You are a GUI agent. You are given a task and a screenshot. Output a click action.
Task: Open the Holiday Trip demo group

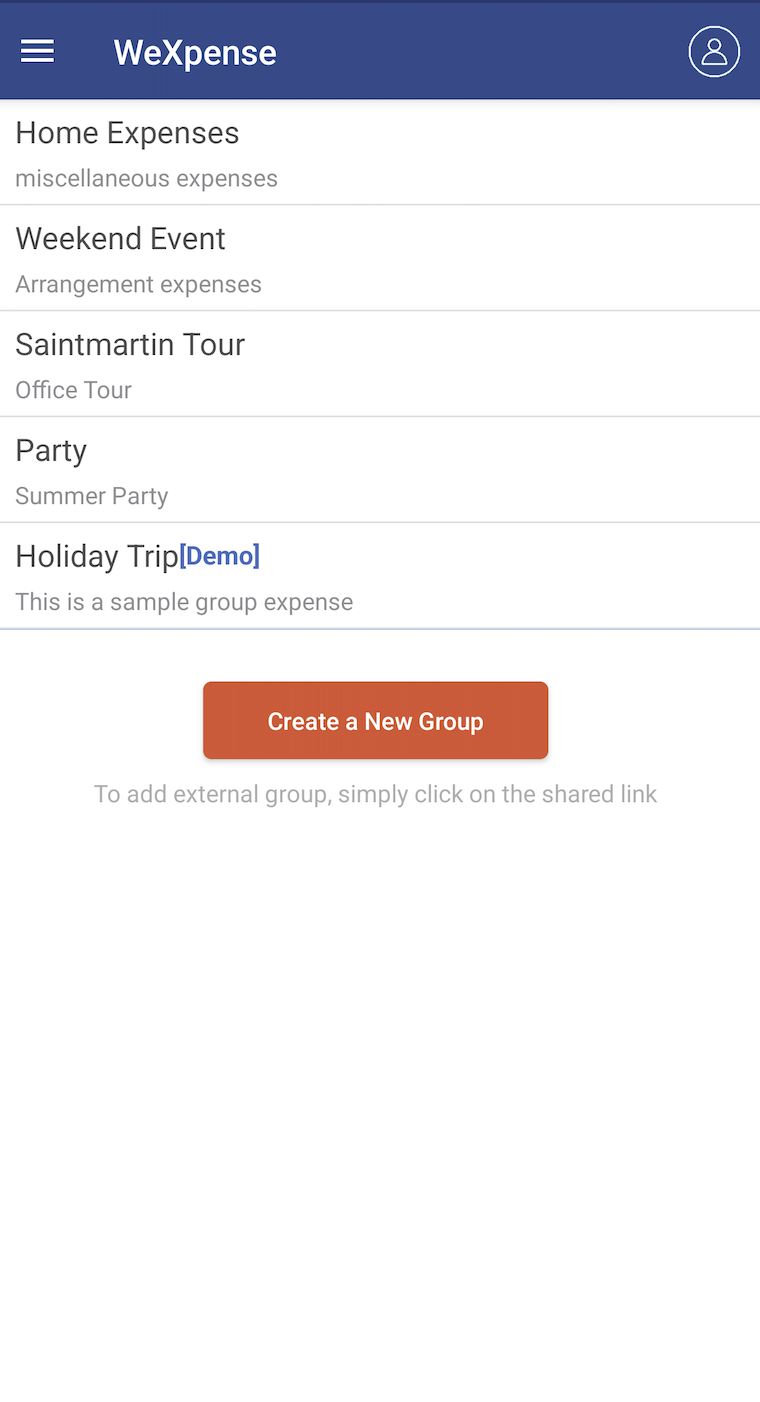point(380,577)
